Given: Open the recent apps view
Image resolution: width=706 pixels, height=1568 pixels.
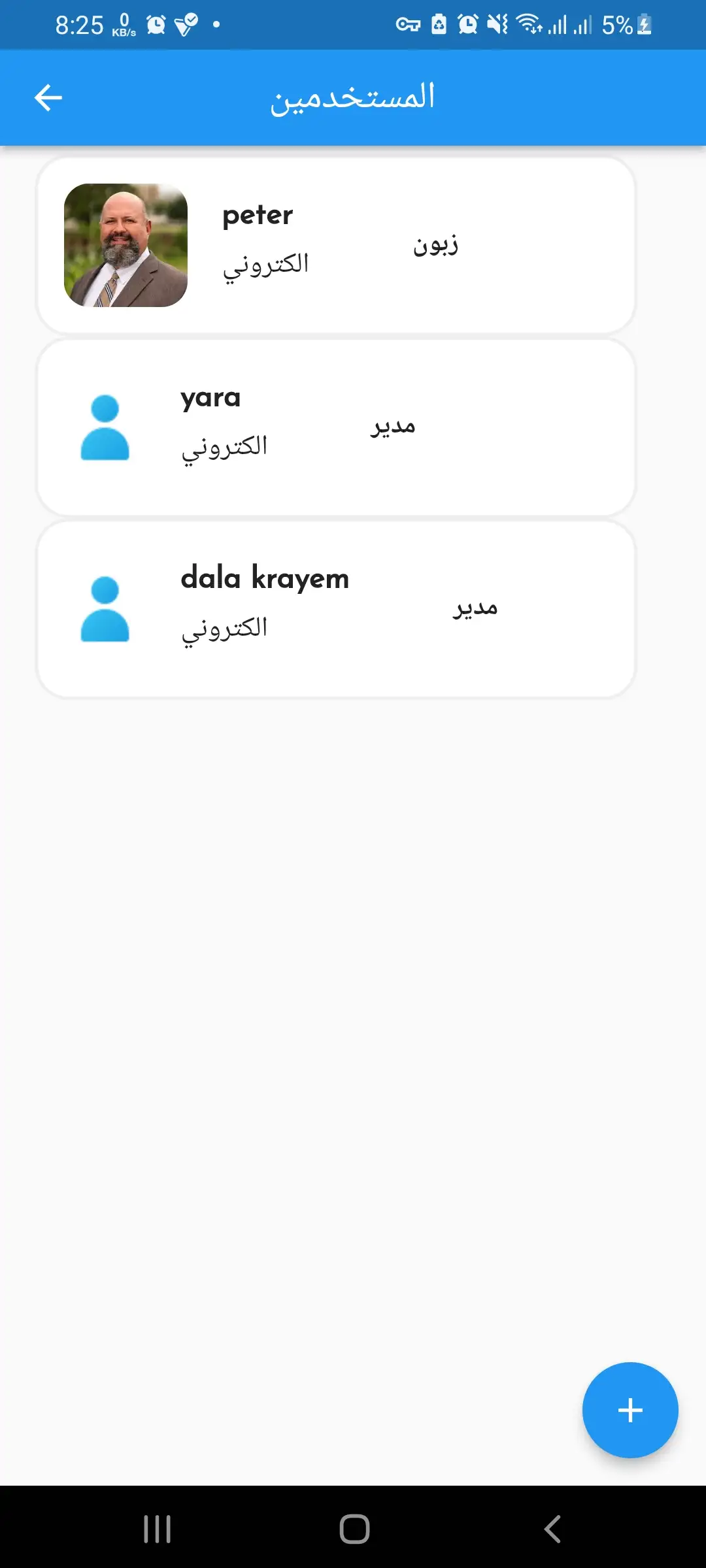Looking at the screenshot, I should click(158, 1529).
